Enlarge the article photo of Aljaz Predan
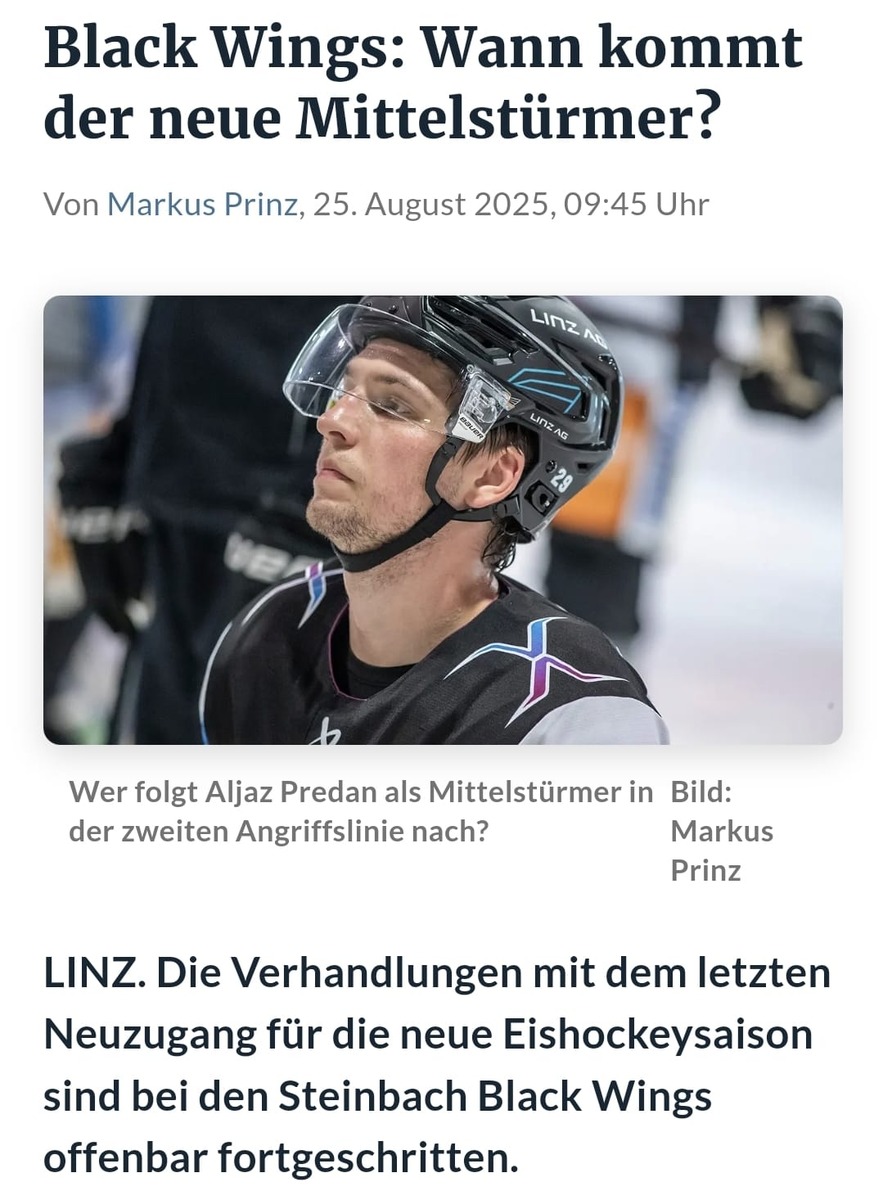The image size is (883, 1200). [442, 519]
